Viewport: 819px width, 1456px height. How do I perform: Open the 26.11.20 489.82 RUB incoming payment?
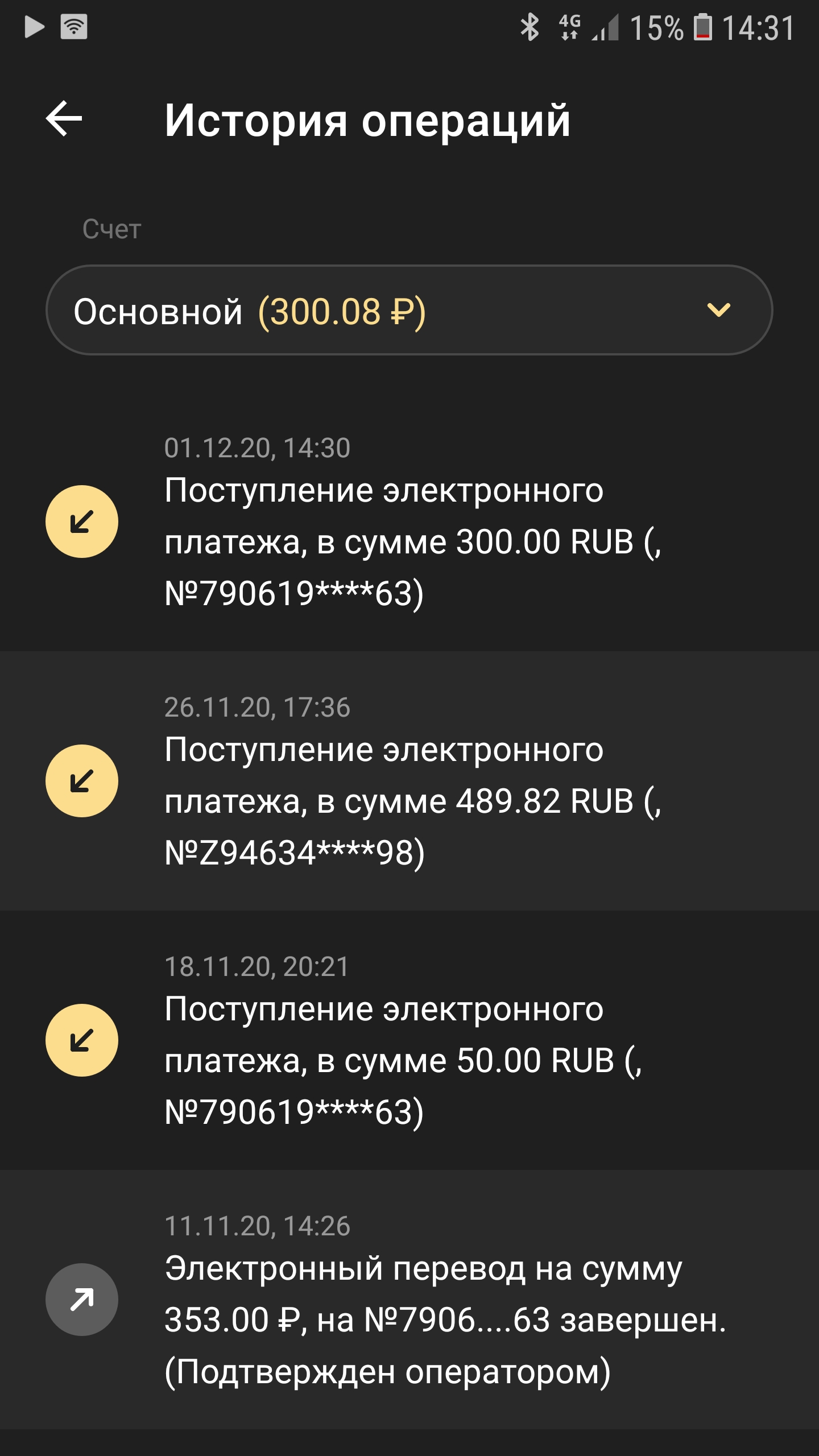coord(409,781)
